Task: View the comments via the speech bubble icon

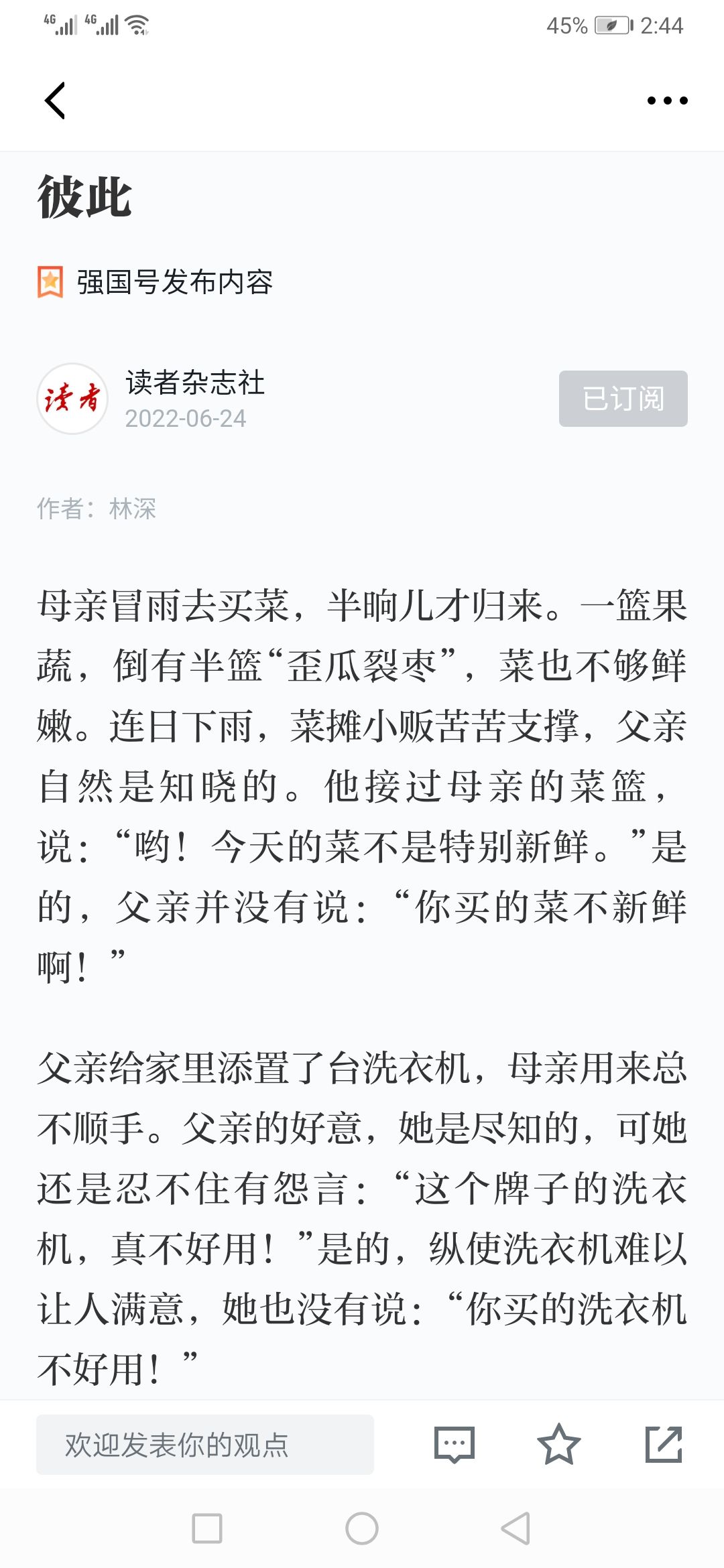Action: [x=455, y=1444]
